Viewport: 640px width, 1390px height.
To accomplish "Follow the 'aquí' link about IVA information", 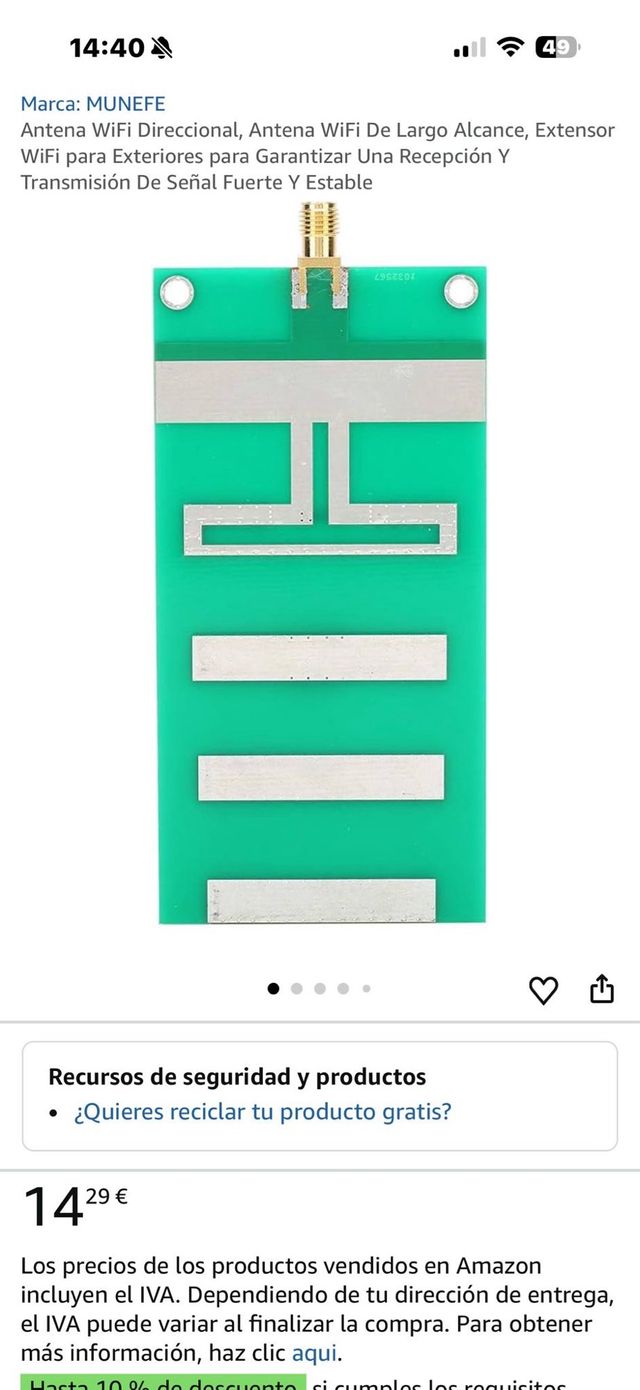I will (x=314, y=1354).
